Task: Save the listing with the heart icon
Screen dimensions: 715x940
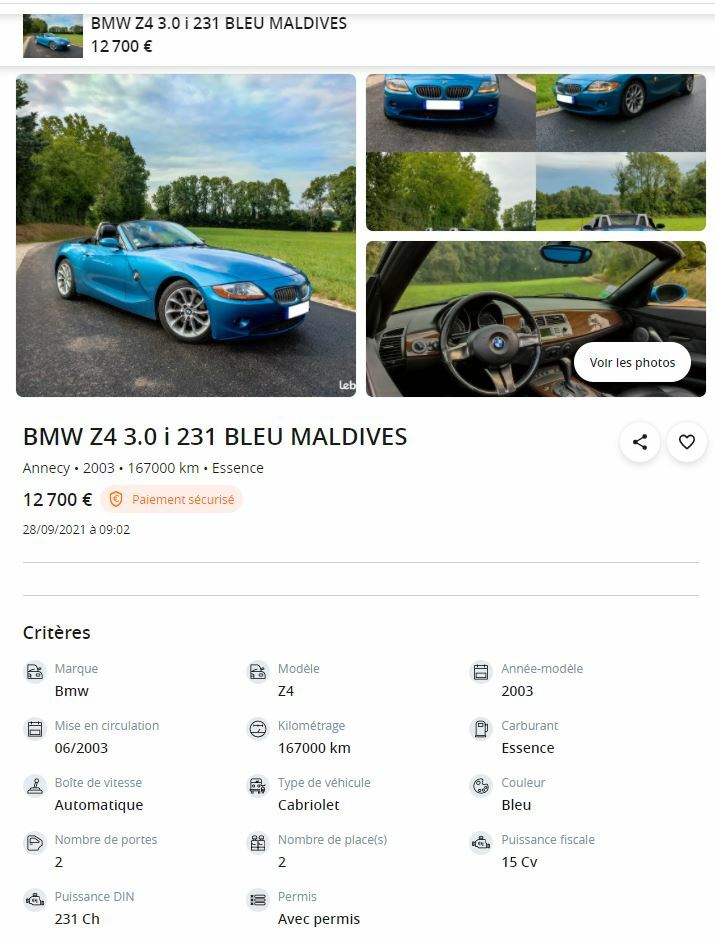Action: tap(687, 442)
